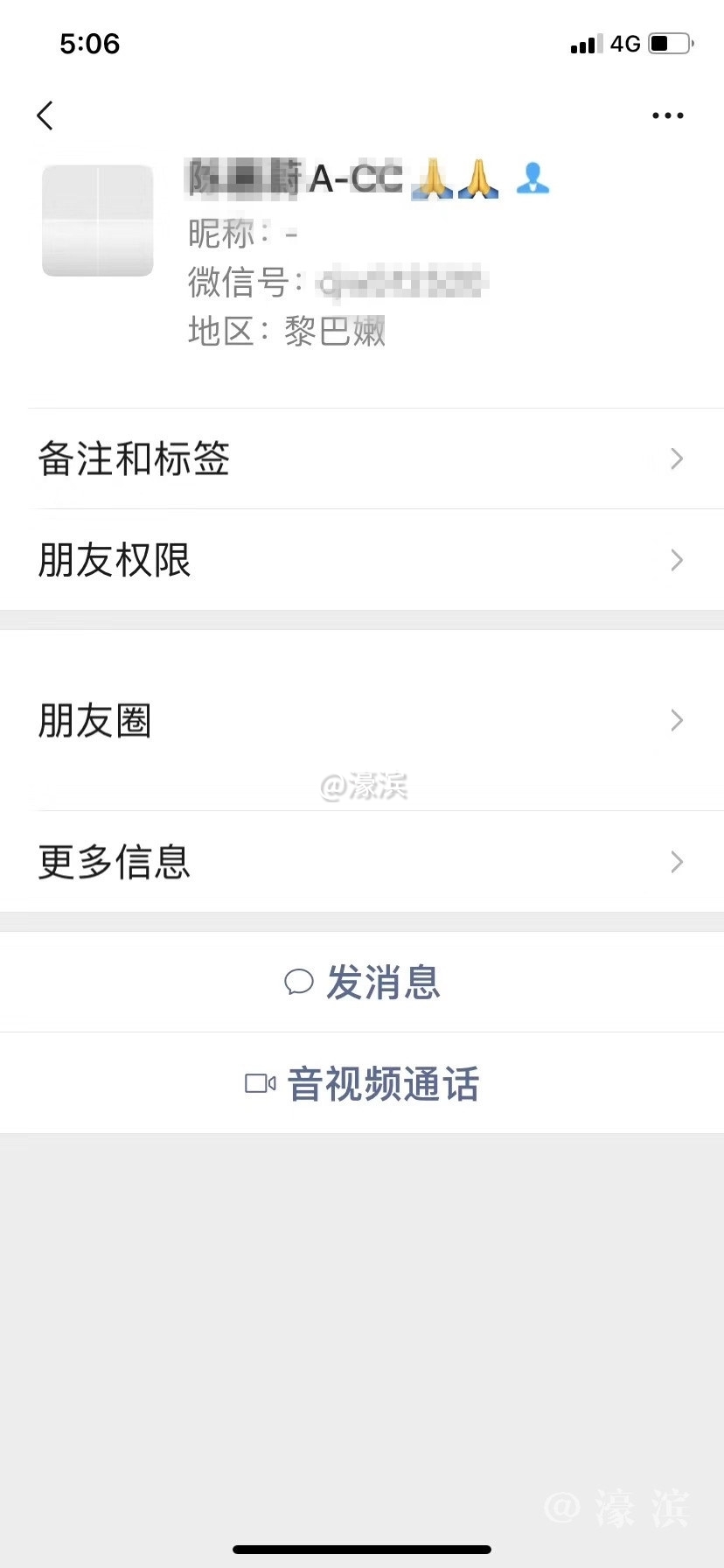Open the three-dot more options menu

[x=667, y=115]
